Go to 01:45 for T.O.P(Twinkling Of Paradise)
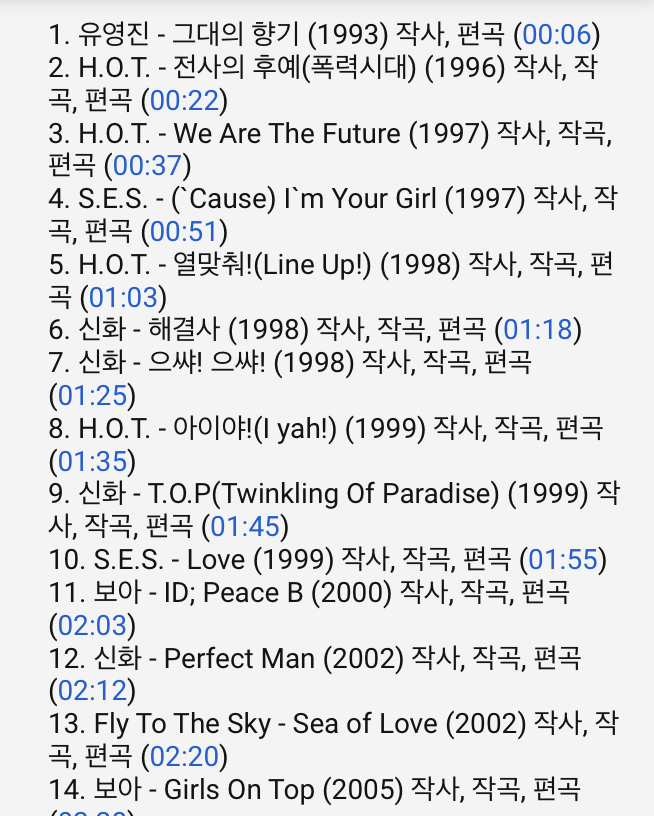654x816 pixels. [245, 527]
